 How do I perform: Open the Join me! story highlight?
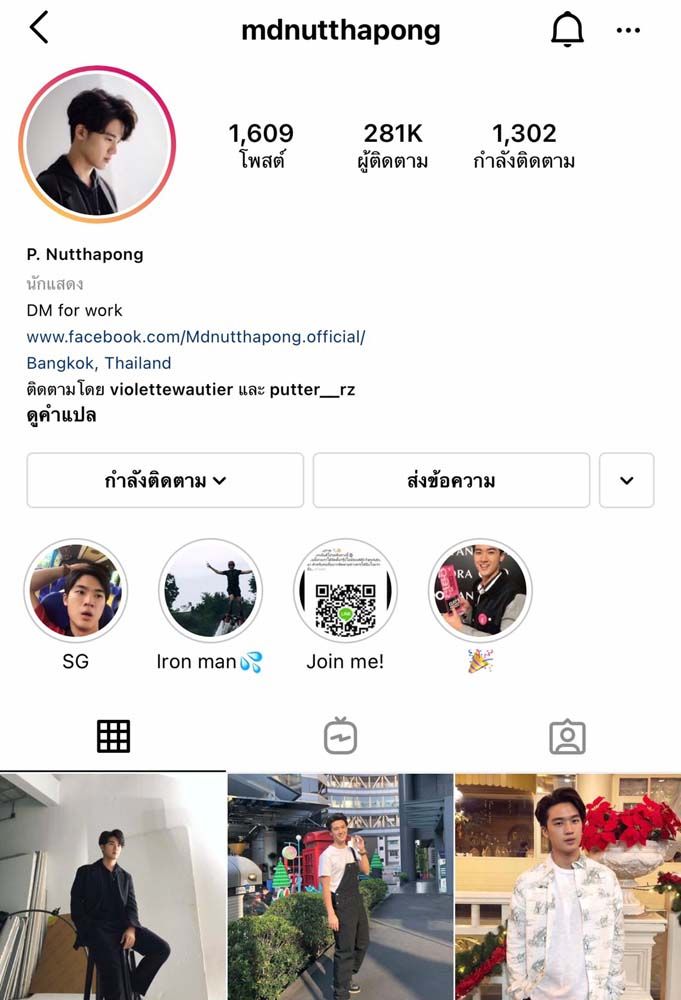(345, 591)
